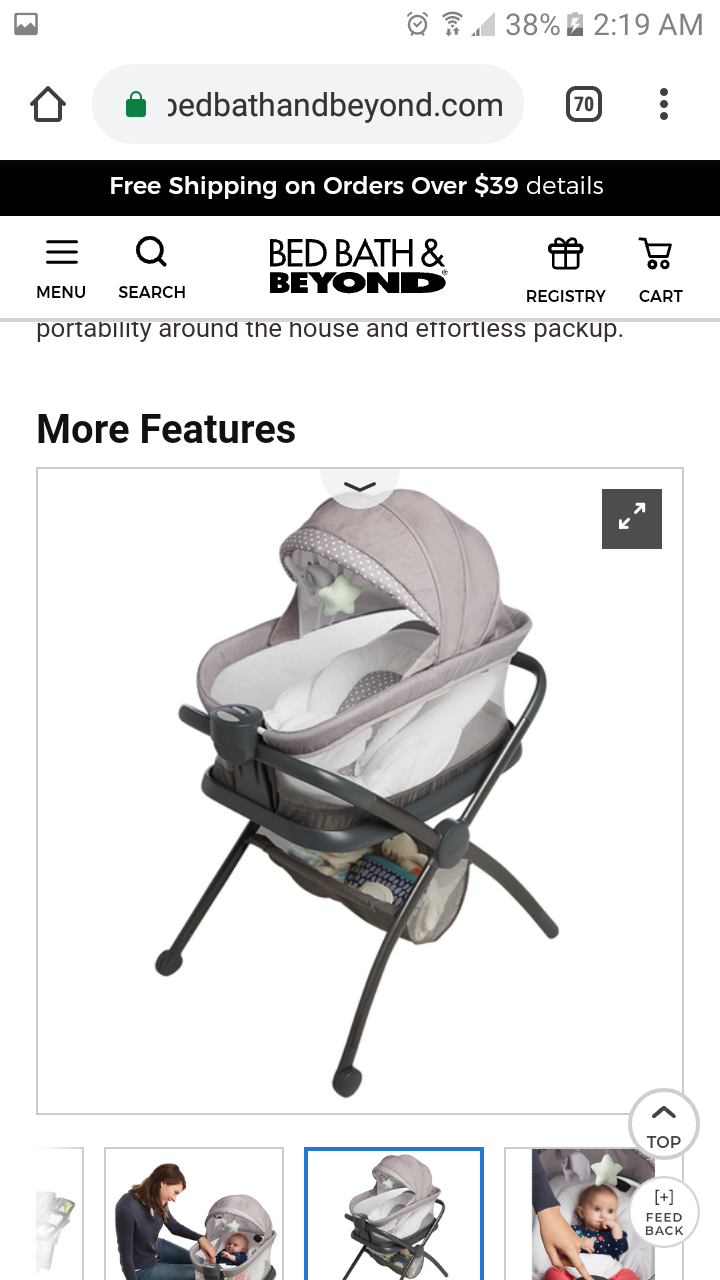View the shopping CART
This screenshot has height=1280, width=720.
click(660, 271)
